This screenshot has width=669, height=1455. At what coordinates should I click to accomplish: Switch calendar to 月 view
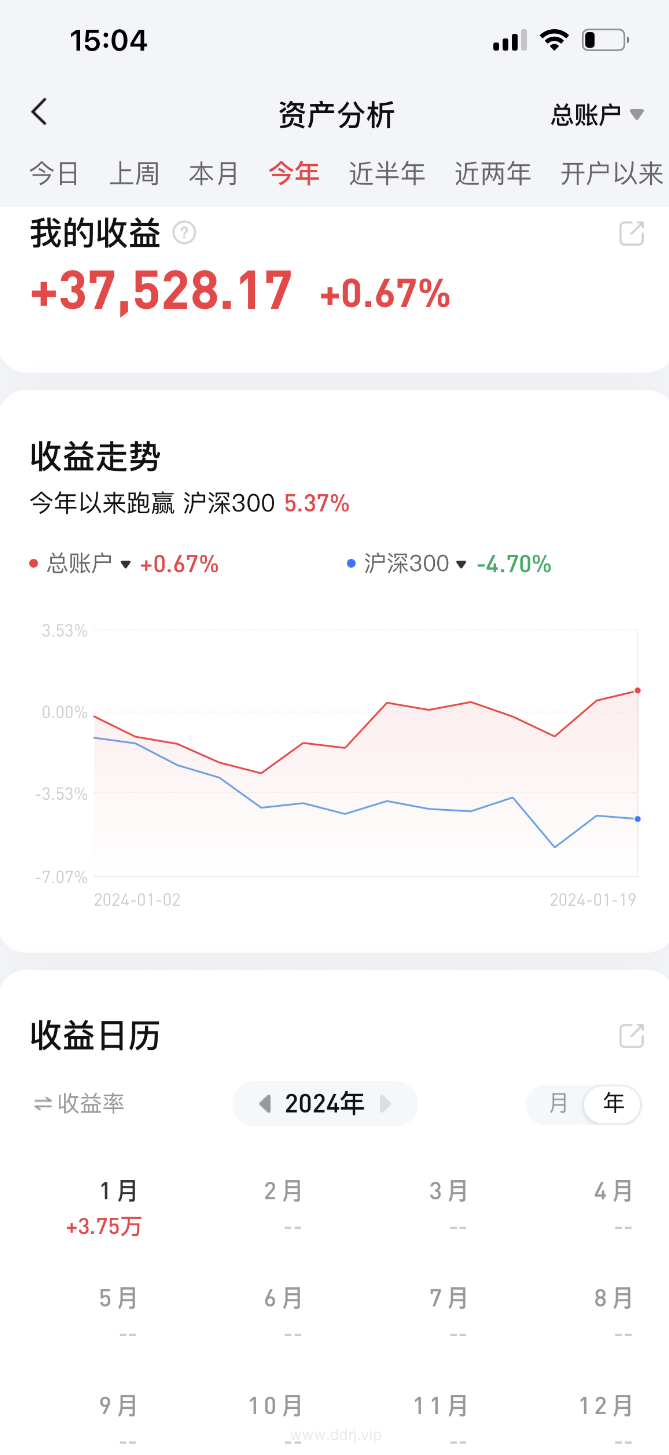(x=558, y=1104)
